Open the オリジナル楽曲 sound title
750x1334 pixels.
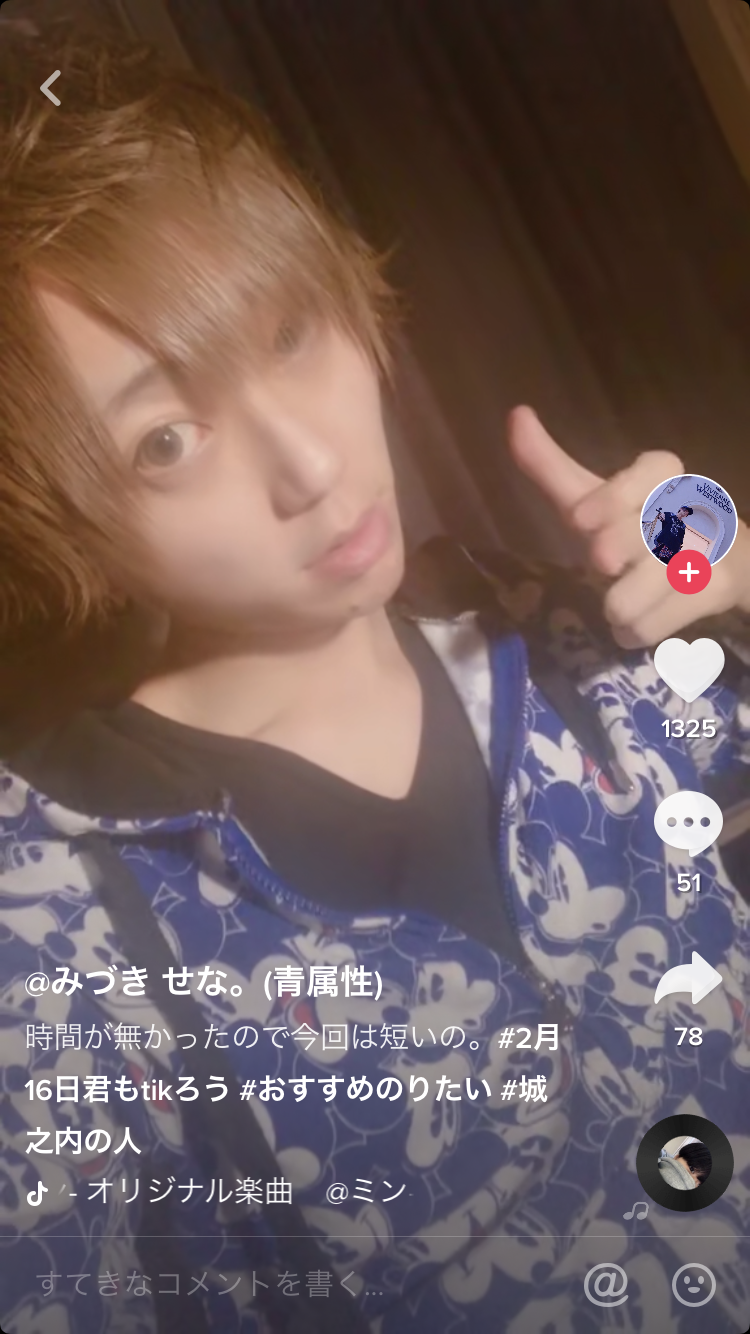[x=190, y=1191]
